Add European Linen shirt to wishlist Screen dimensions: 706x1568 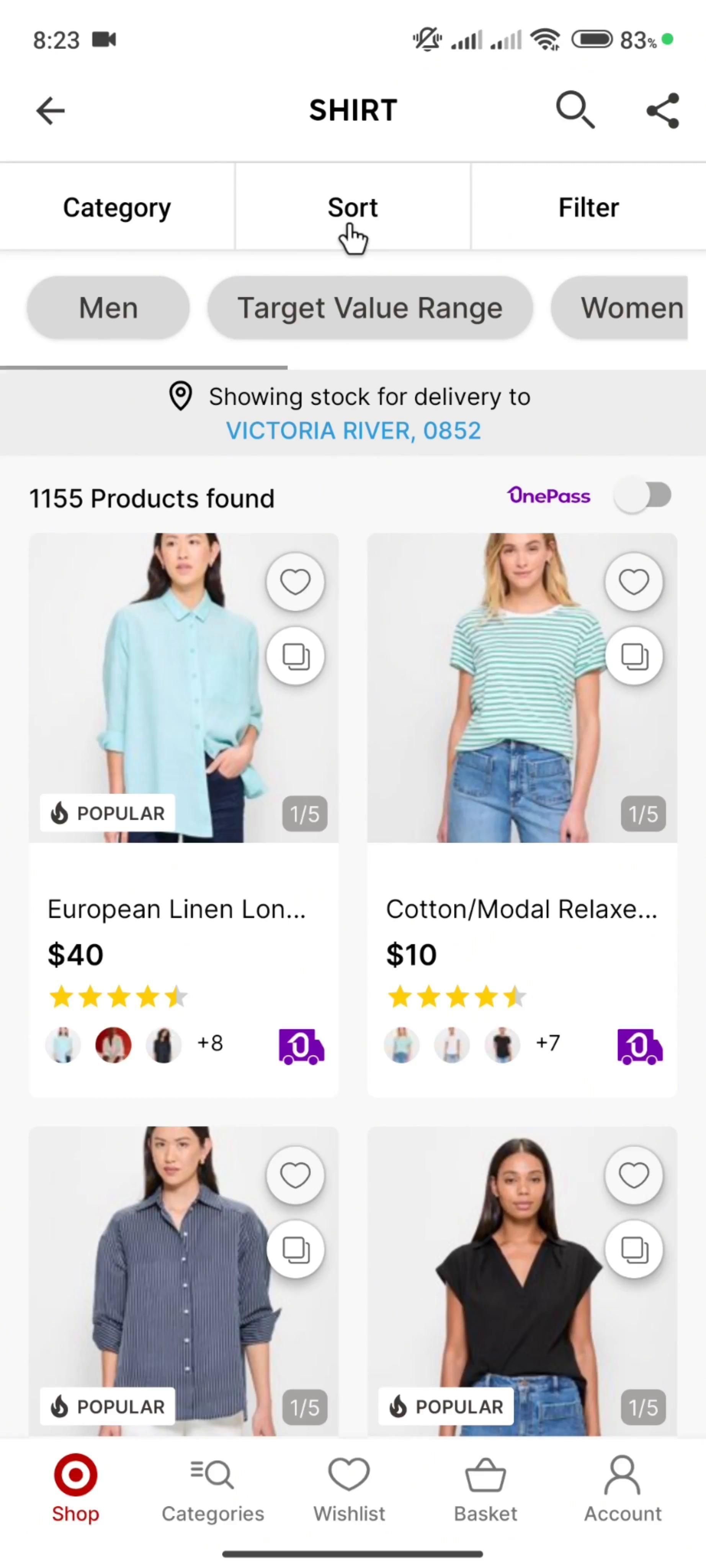[295, 582]
